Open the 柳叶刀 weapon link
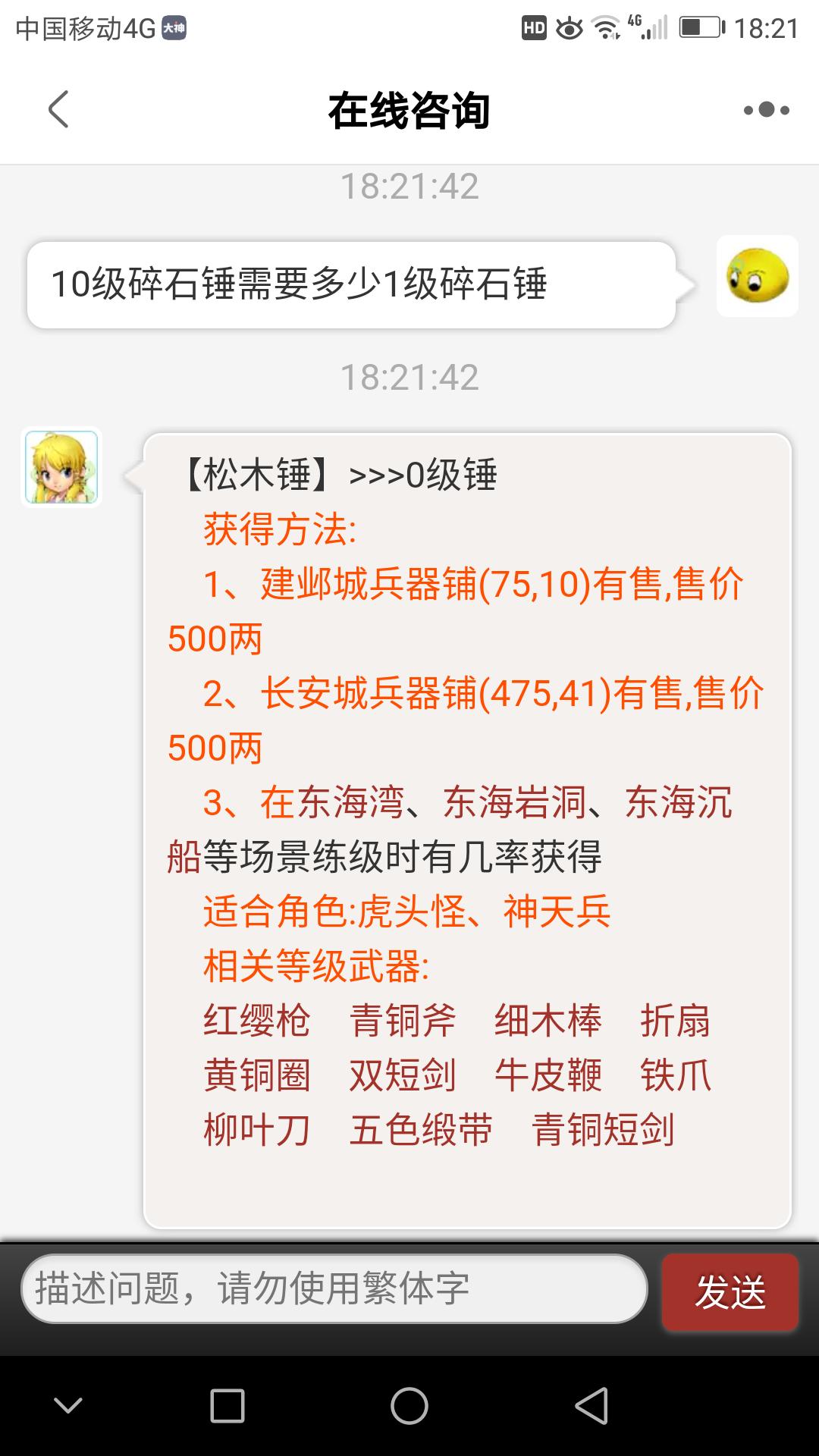Screen dimensions: 819x1456 256,1129
